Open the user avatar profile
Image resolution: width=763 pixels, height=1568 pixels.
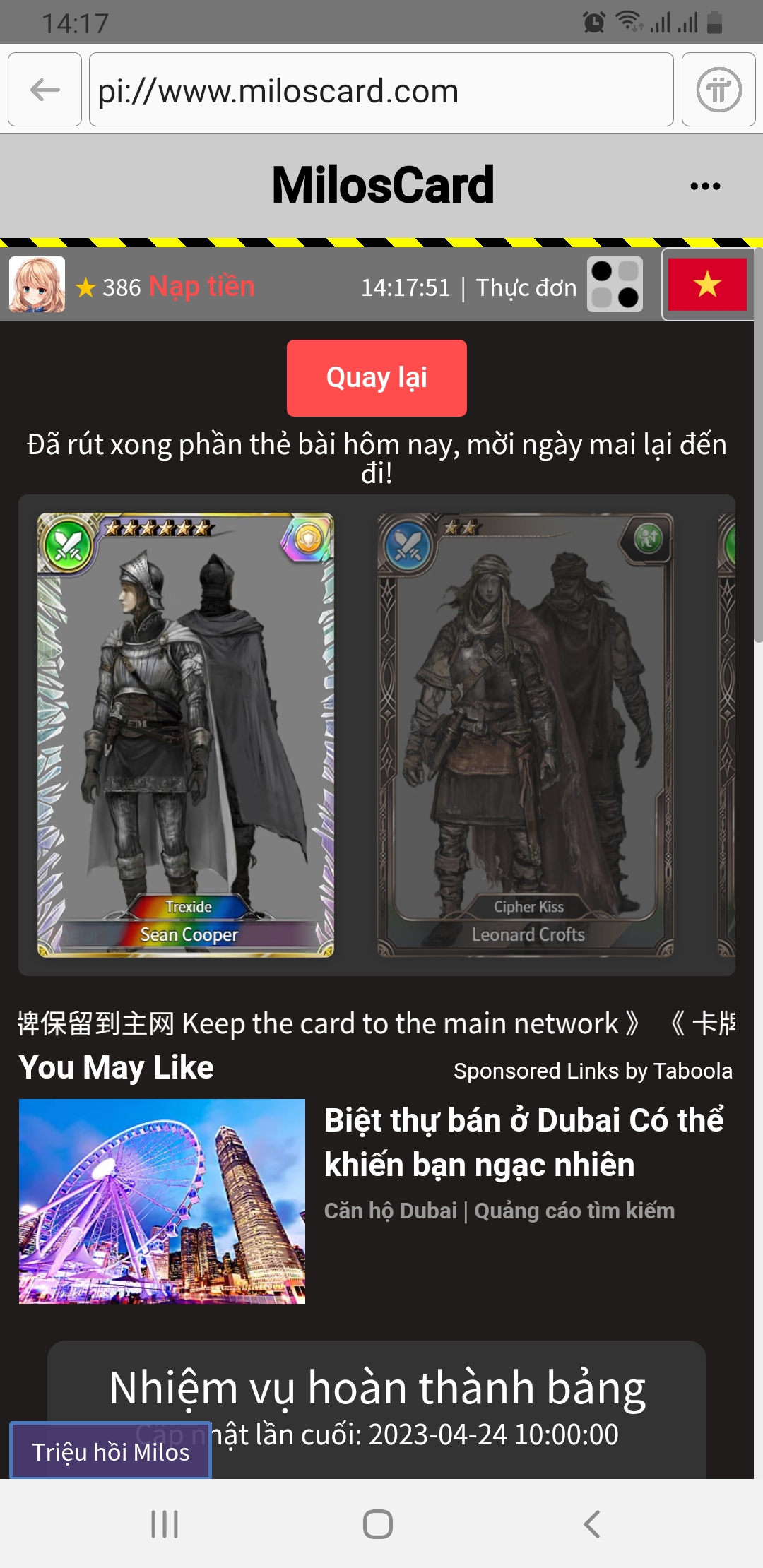pyautogui.click(x=37, y=285)
